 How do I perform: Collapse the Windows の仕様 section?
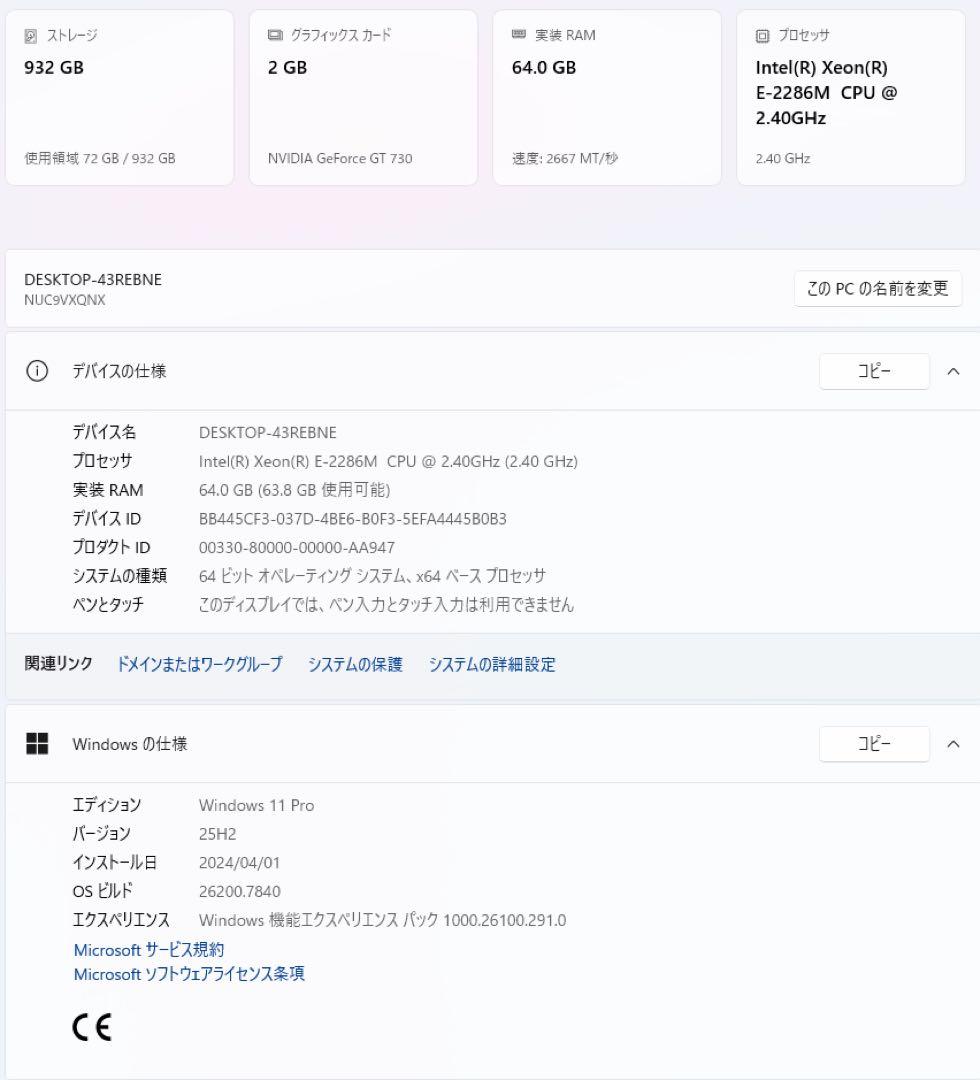click(x=953, y=744)
